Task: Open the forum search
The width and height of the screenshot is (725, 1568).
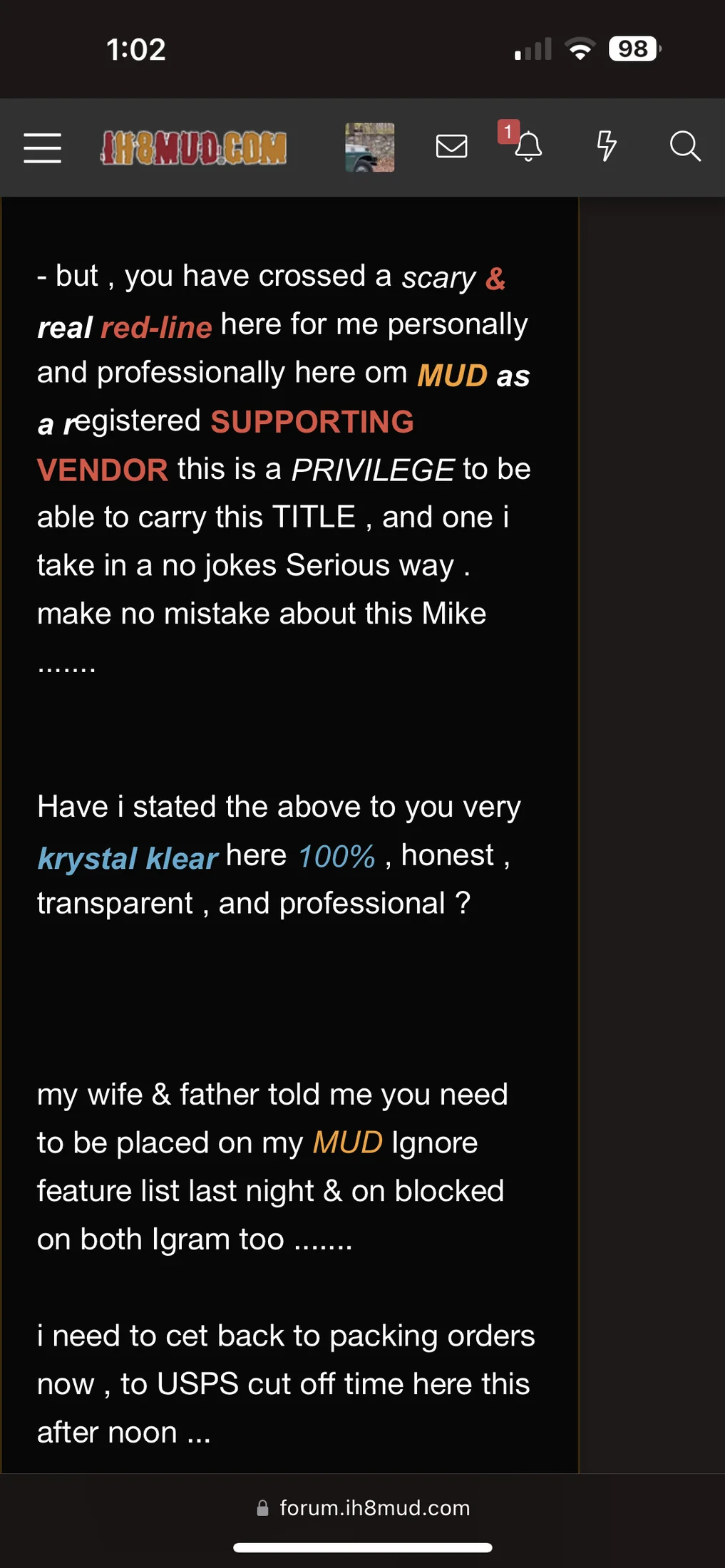Action: click(x=685, y=147)
